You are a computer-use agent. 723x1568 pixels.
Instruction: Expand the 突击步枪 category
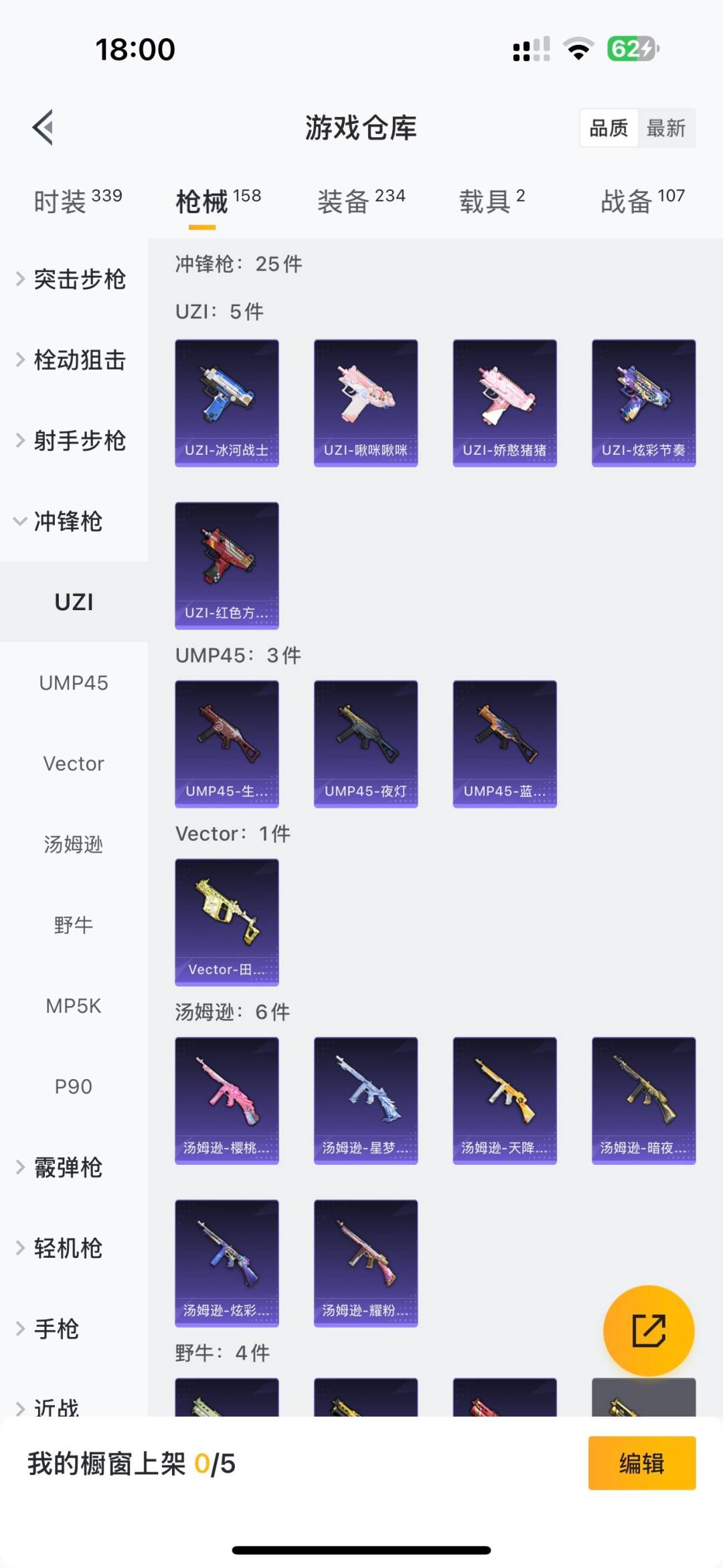click(x=72, y=279)
